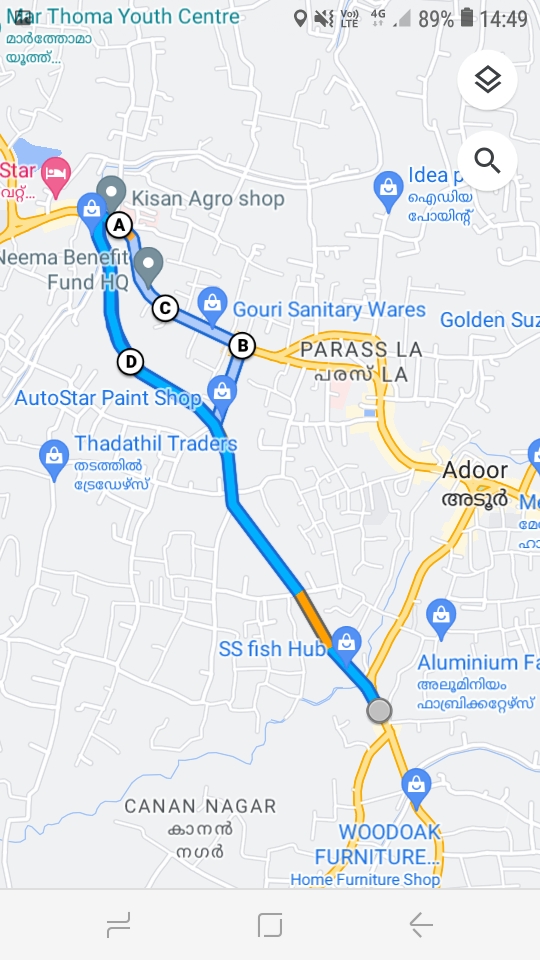Screen dimensions: 540x960
Task: Open the map layers button
Action: [x=487, y=80]
